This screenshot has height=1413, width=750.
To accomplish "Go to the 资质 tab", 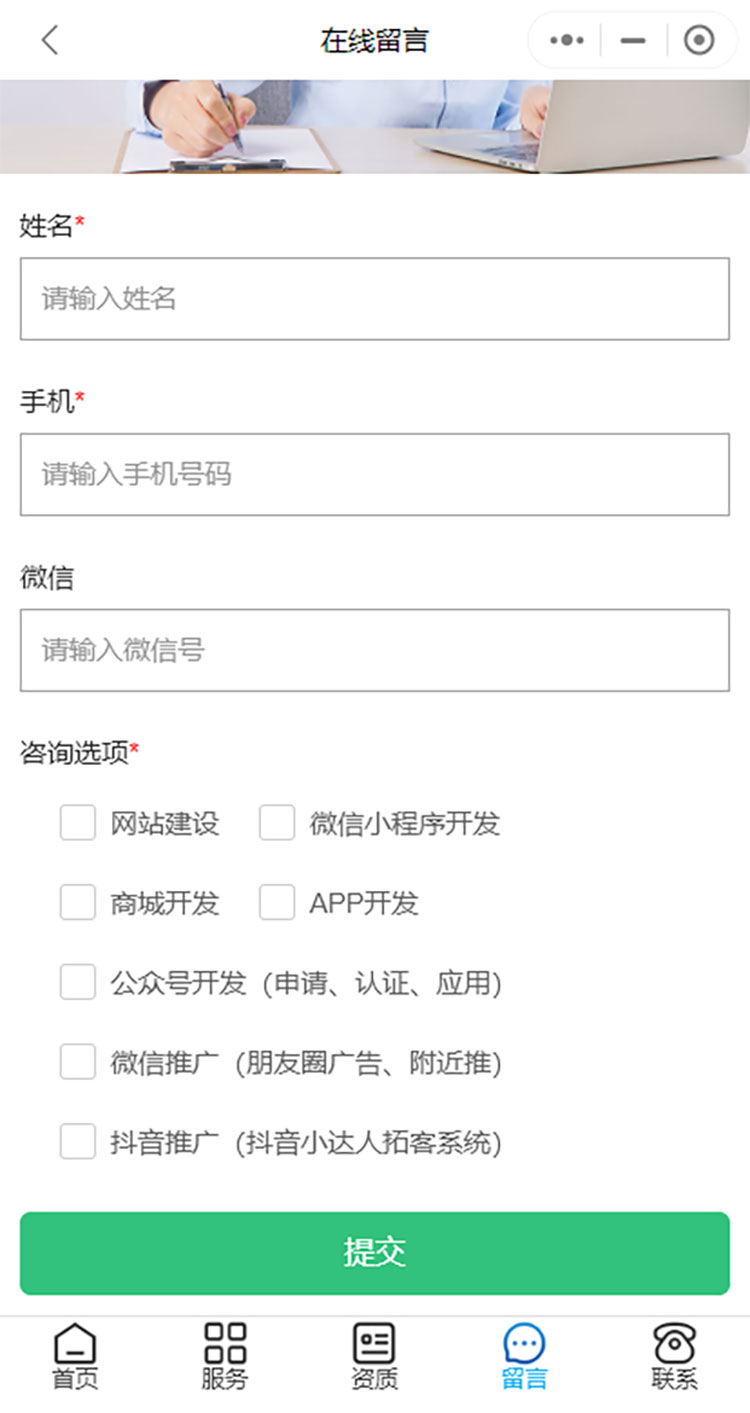I will [x=375, y=1357].
